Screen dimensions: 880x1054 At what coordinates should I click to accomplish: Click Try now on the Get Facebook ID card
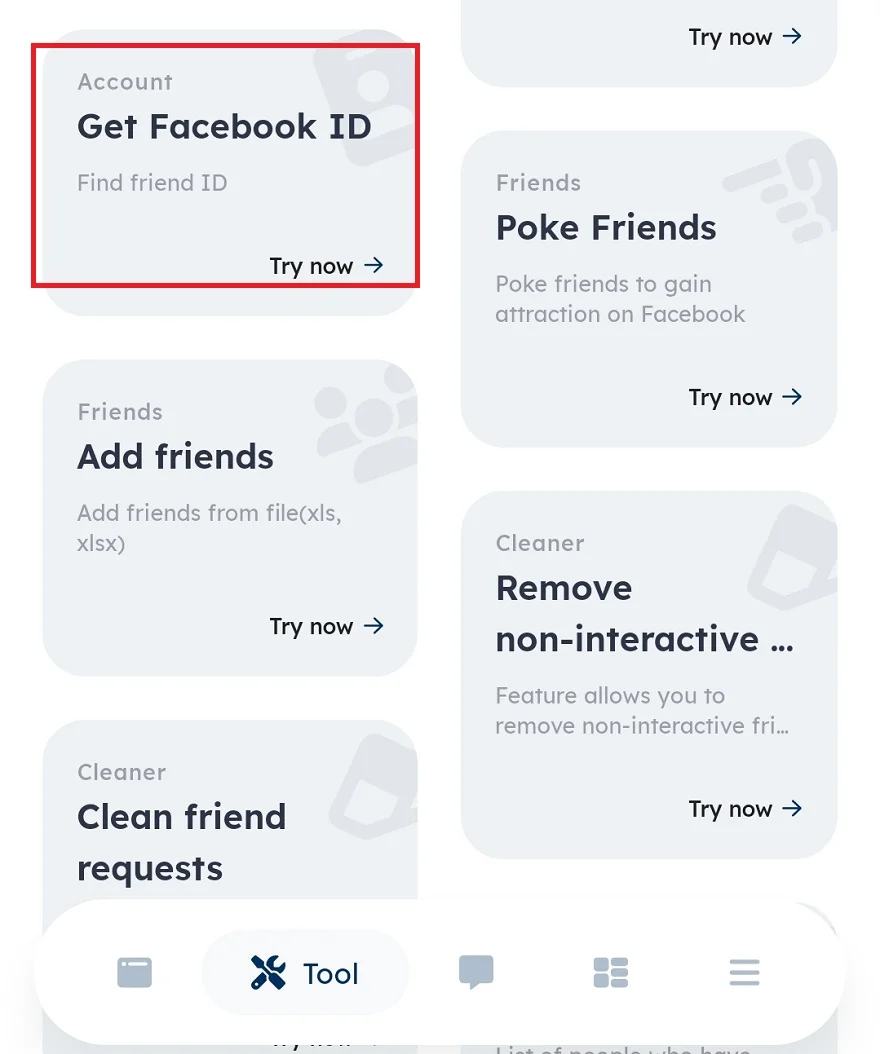(x=327, y=266)
